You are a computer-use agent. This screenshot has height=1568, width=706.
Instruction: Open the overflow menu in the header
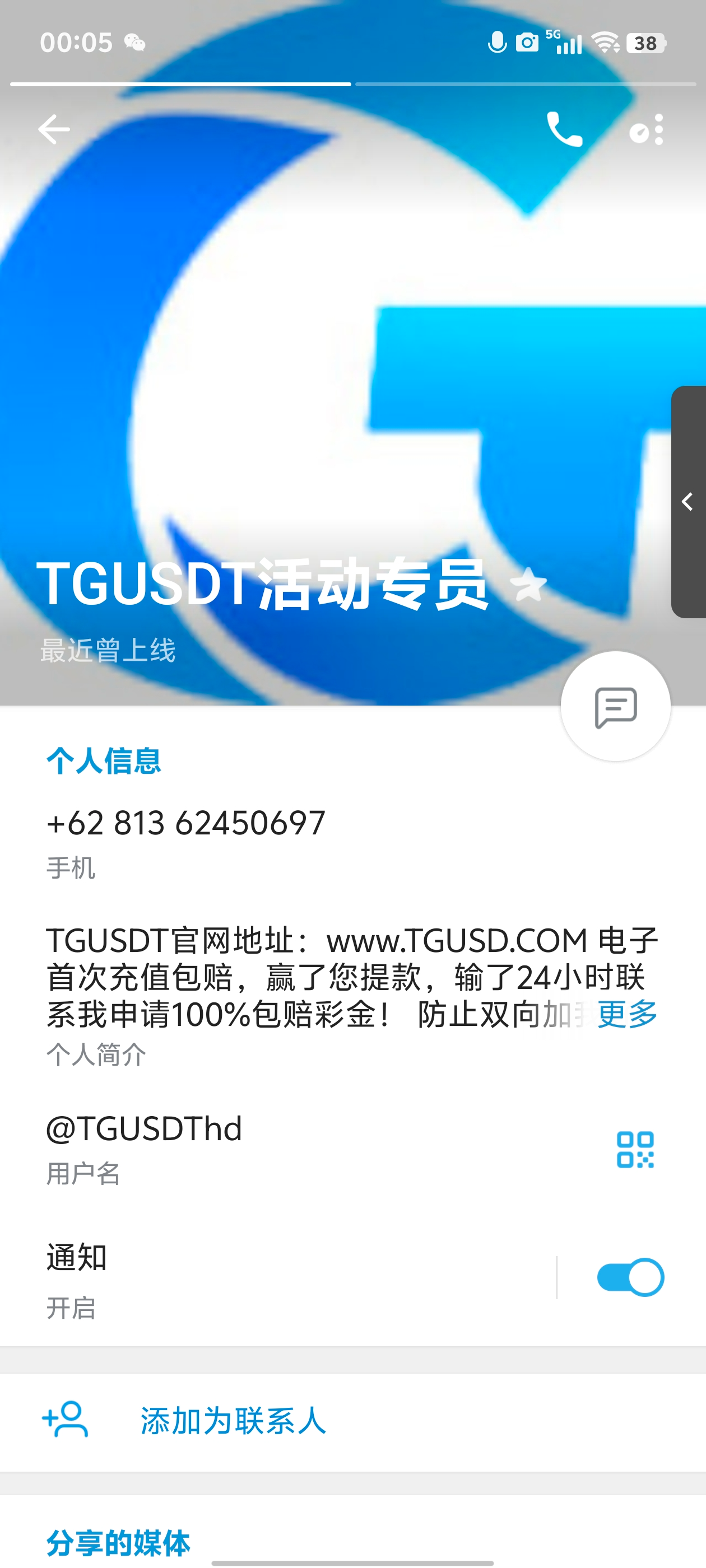(x=647, y=130)
